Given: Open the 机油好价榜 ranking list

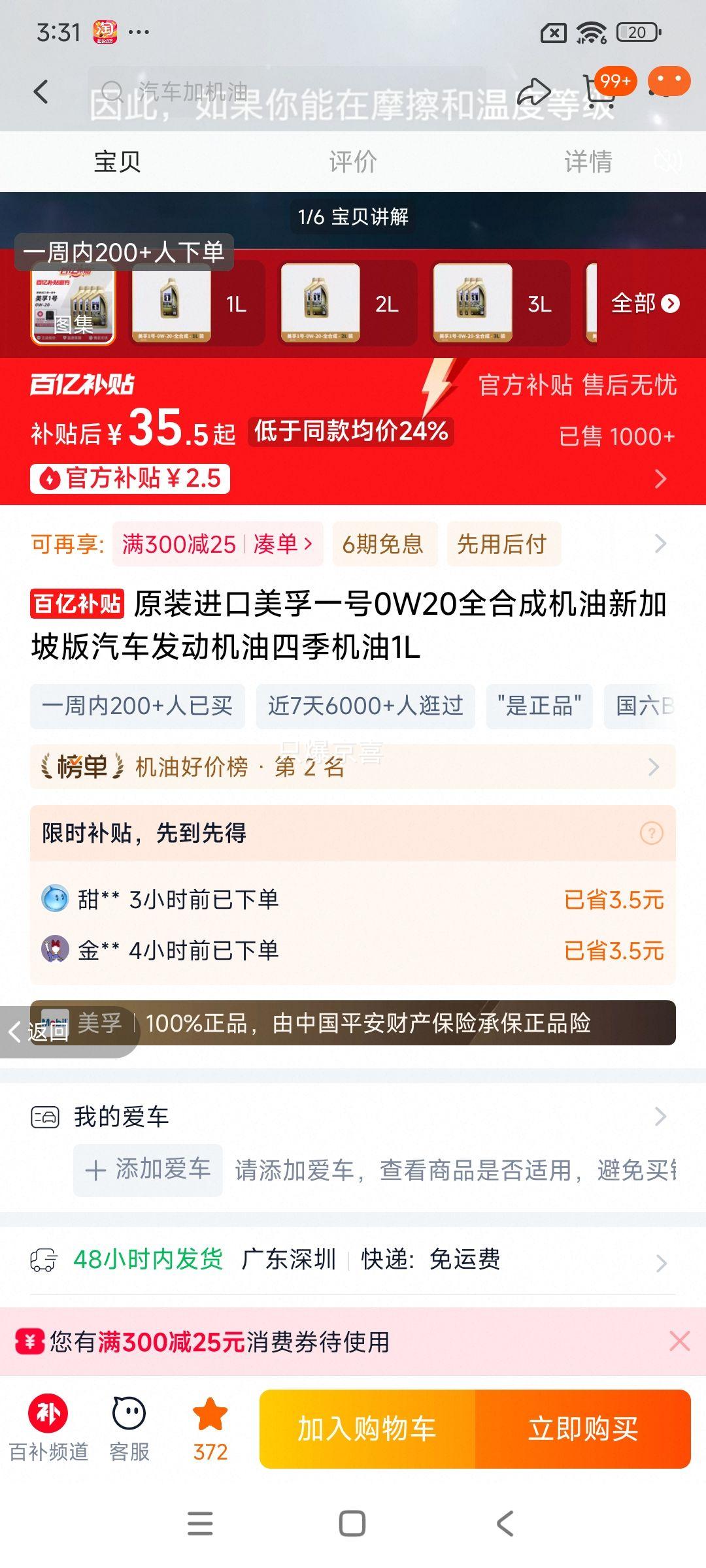Looking at the screenshot, I should pos(353,767).
